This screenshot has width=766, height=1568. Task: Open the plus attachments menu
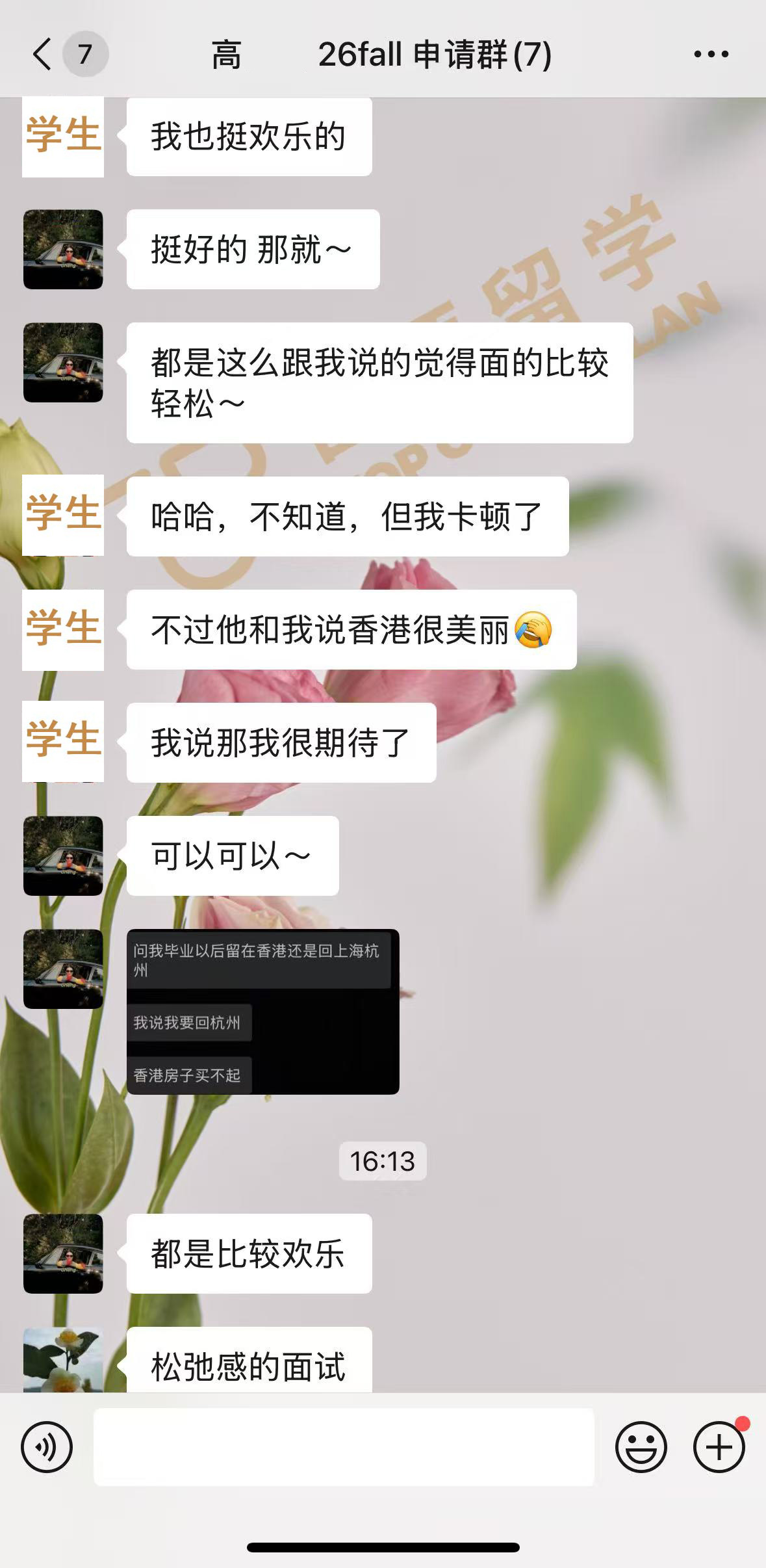coord(719,1447)
